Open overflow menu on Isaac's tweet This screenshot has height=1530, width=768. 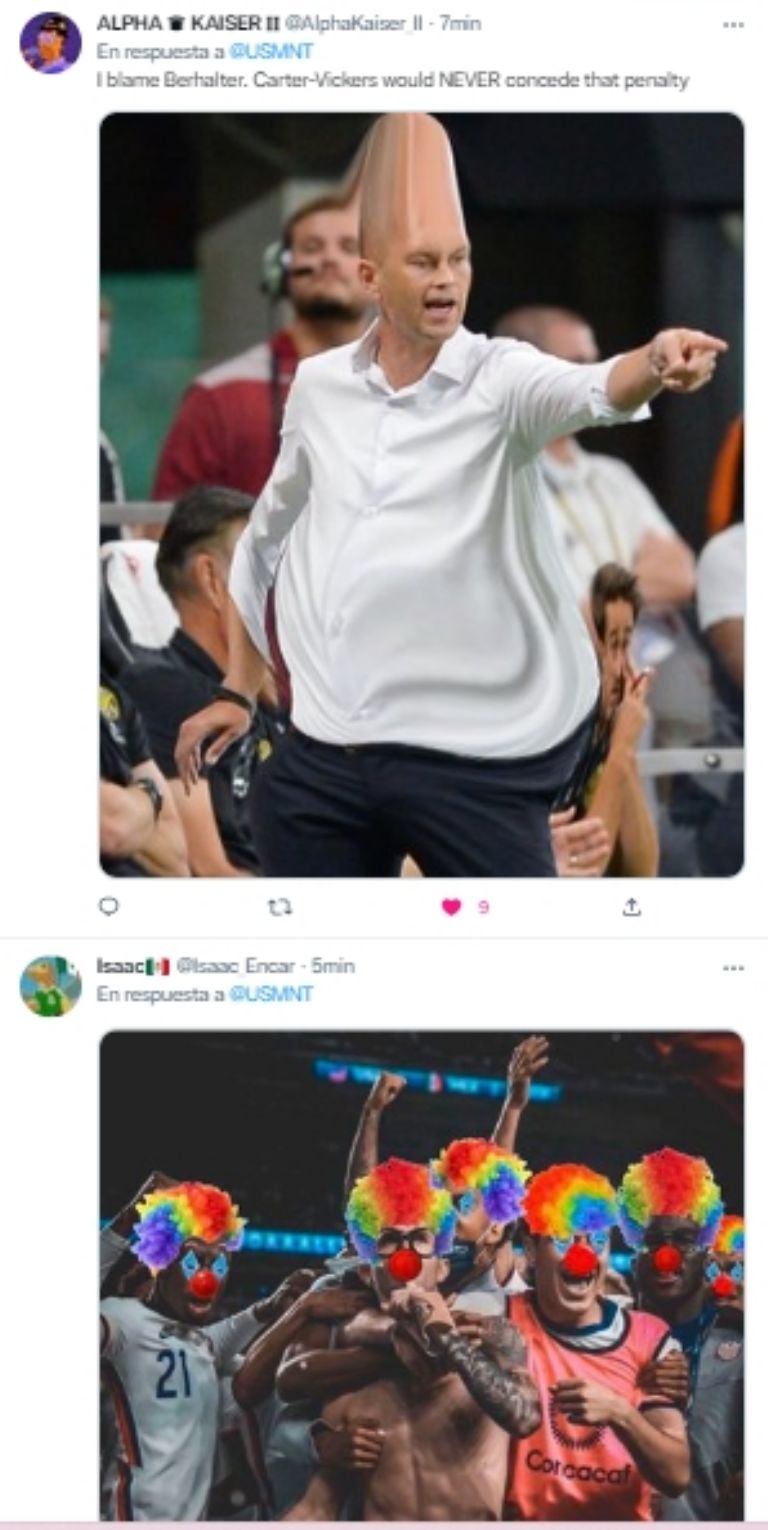point(733,967)
